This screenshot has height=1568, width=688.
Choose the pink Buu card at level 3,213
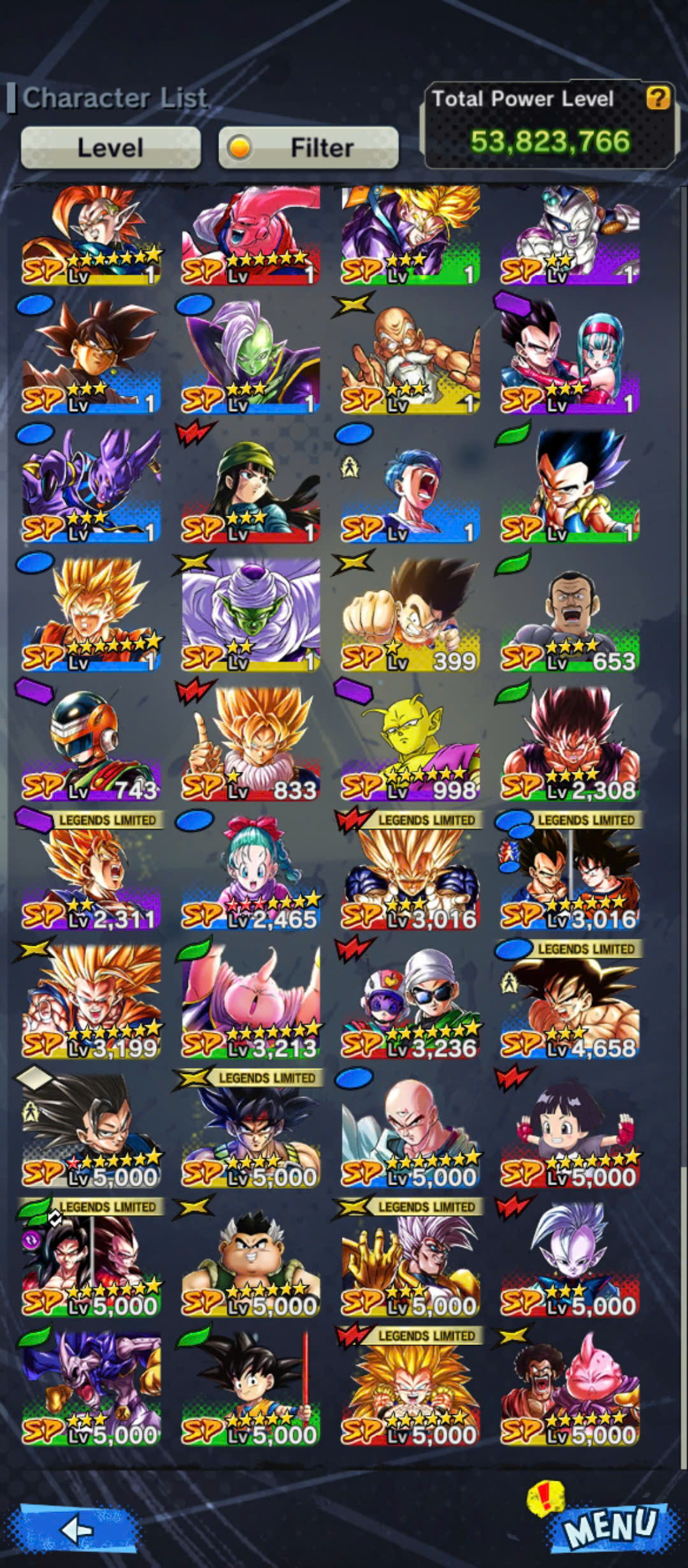point(251,1001)
